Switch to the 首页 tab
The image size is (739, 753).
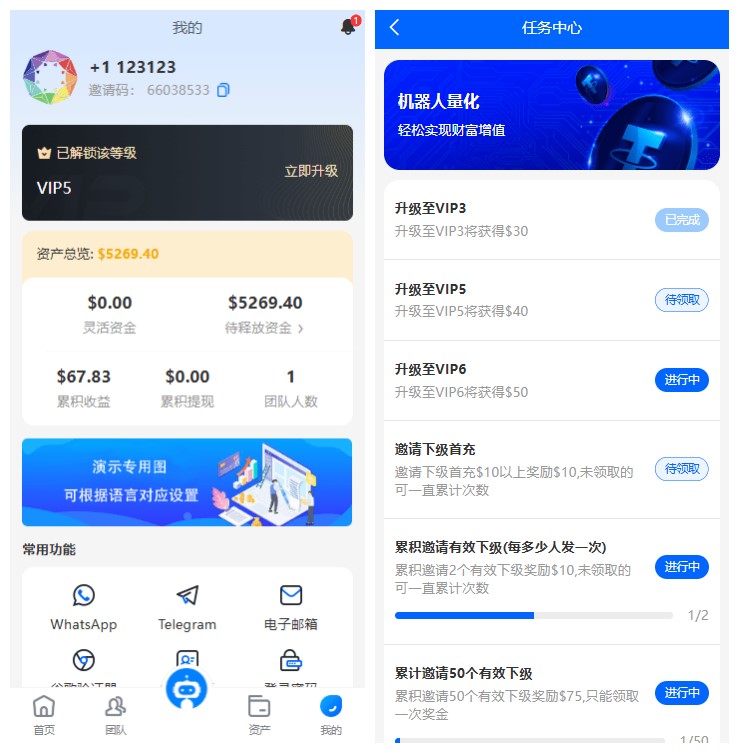click(x=44, y=715)
